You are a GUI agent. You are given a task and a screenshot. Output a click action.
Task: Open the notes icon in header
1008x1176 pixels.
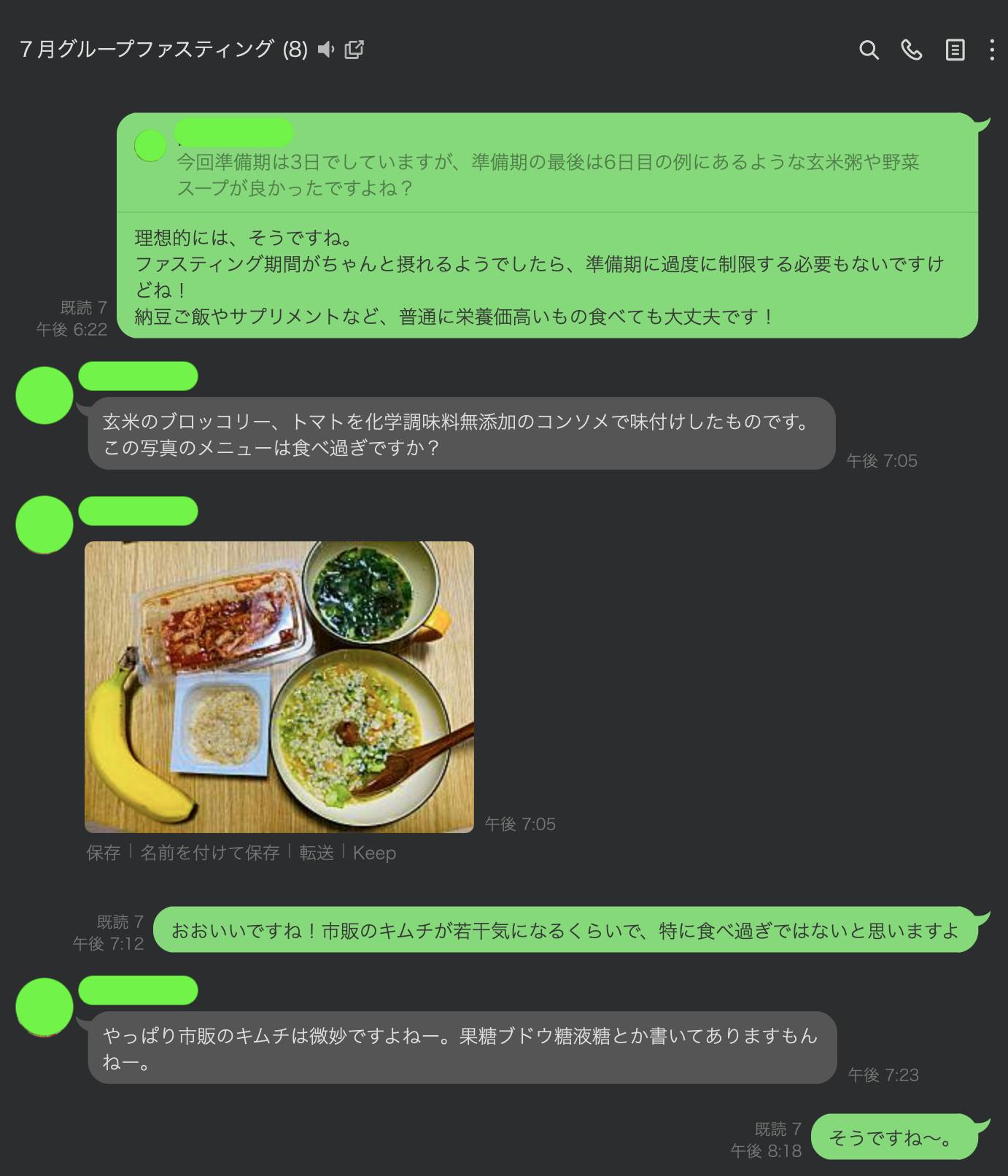coord(955,50)
